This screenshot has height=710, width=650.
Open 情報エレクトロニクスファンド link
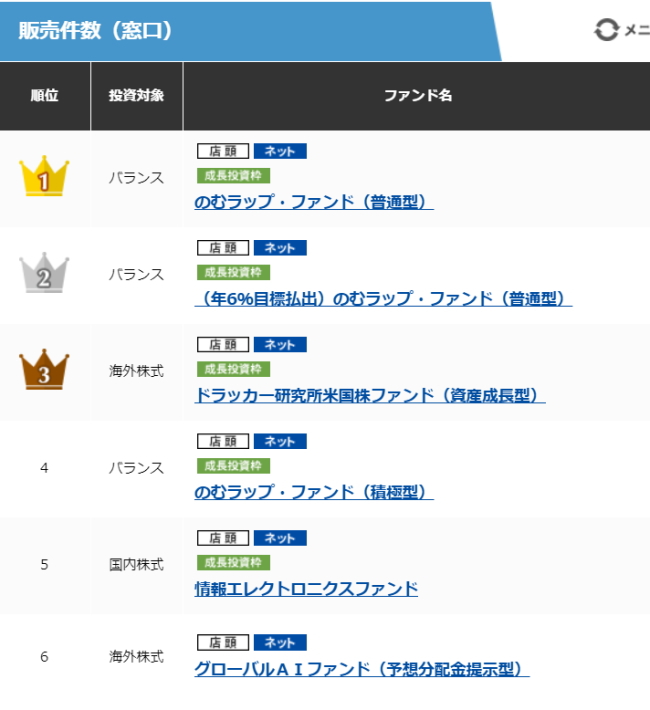coord(306,589)
